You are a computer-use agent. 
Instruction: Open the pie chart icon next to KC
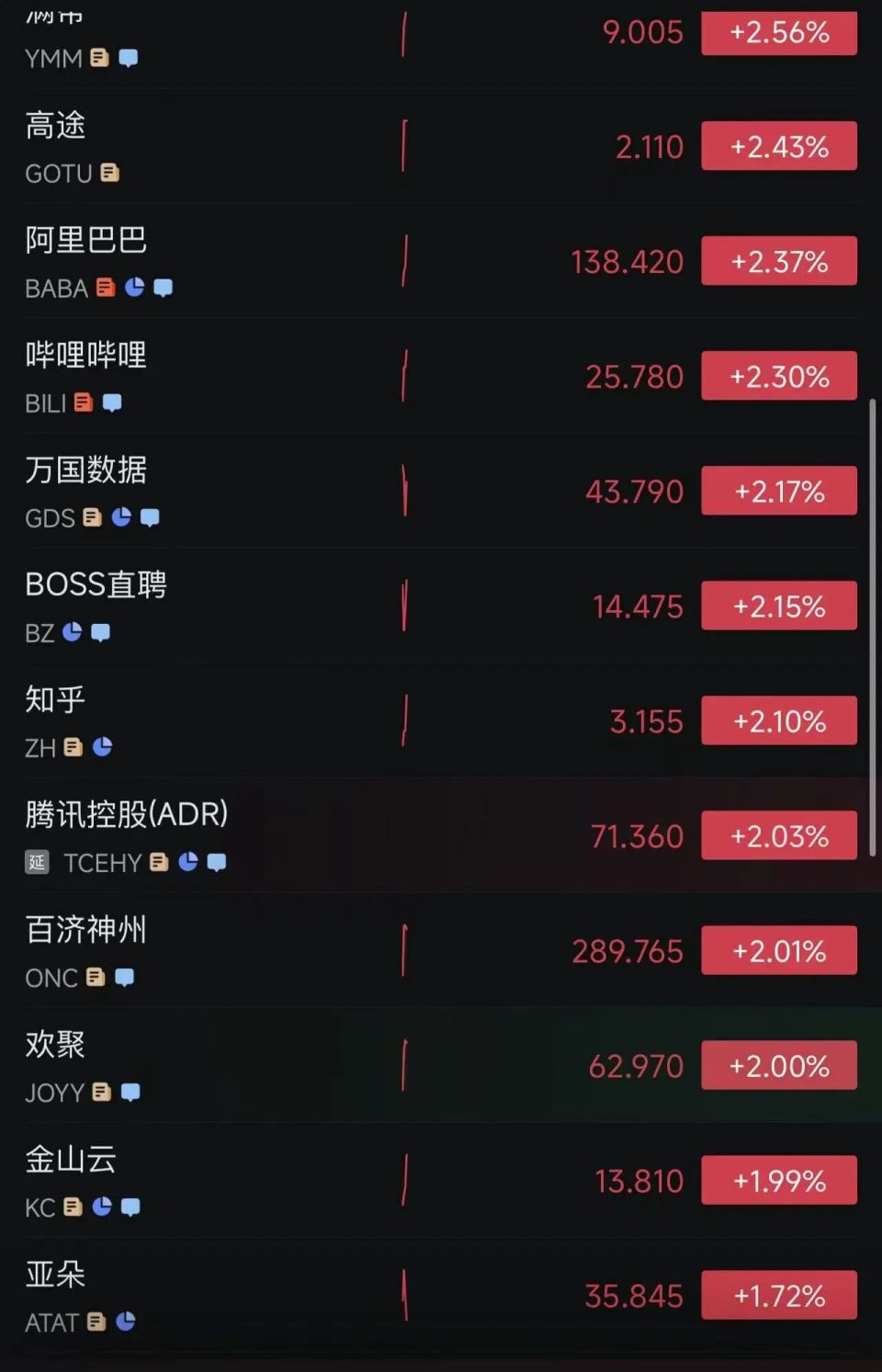tap(103, 1207)
